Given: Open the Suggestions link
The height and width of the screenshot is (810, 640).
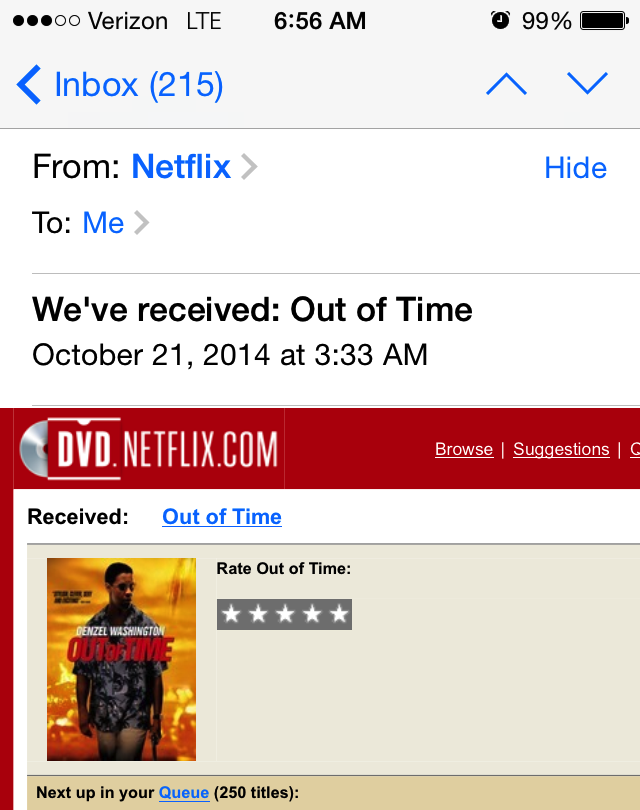Looking at the screenshot, I should [x=561, y=449].
